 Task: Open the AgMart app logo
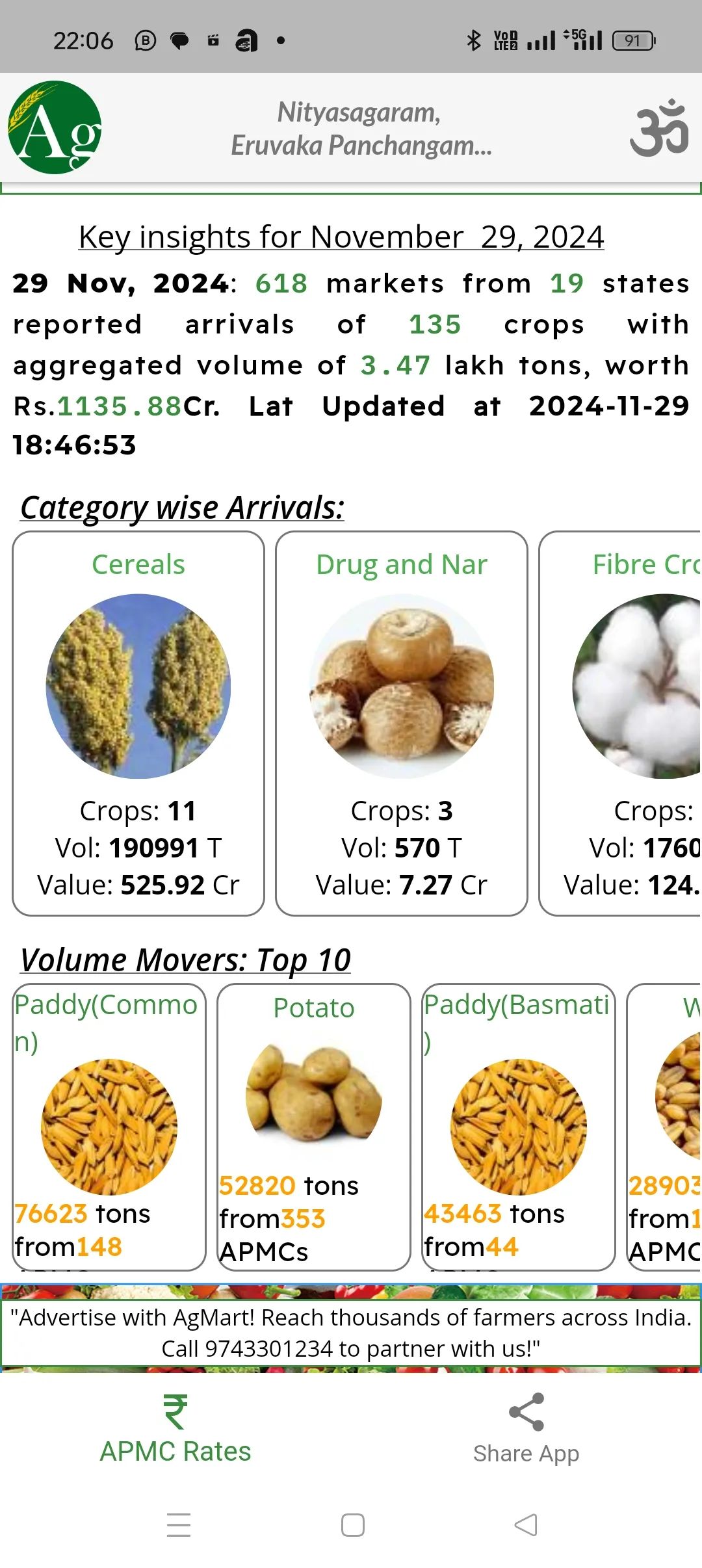pyautogui.click(x=54, y=128)
